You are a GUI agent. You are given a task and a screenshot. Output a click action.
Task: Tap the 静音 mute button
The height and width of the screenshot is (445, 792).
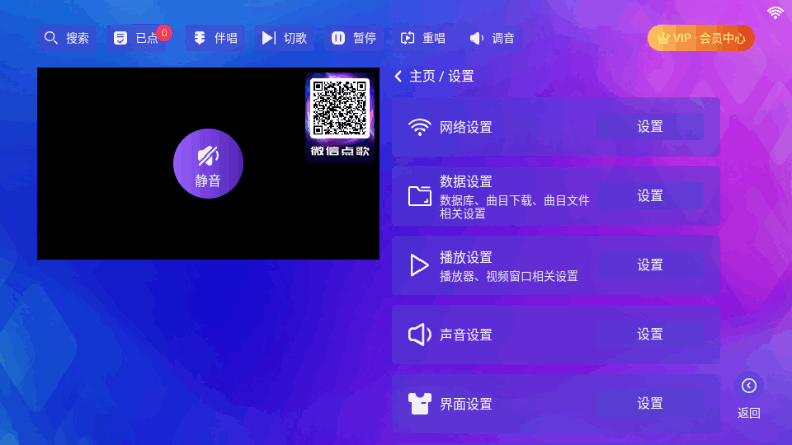[x=208, y=164]
